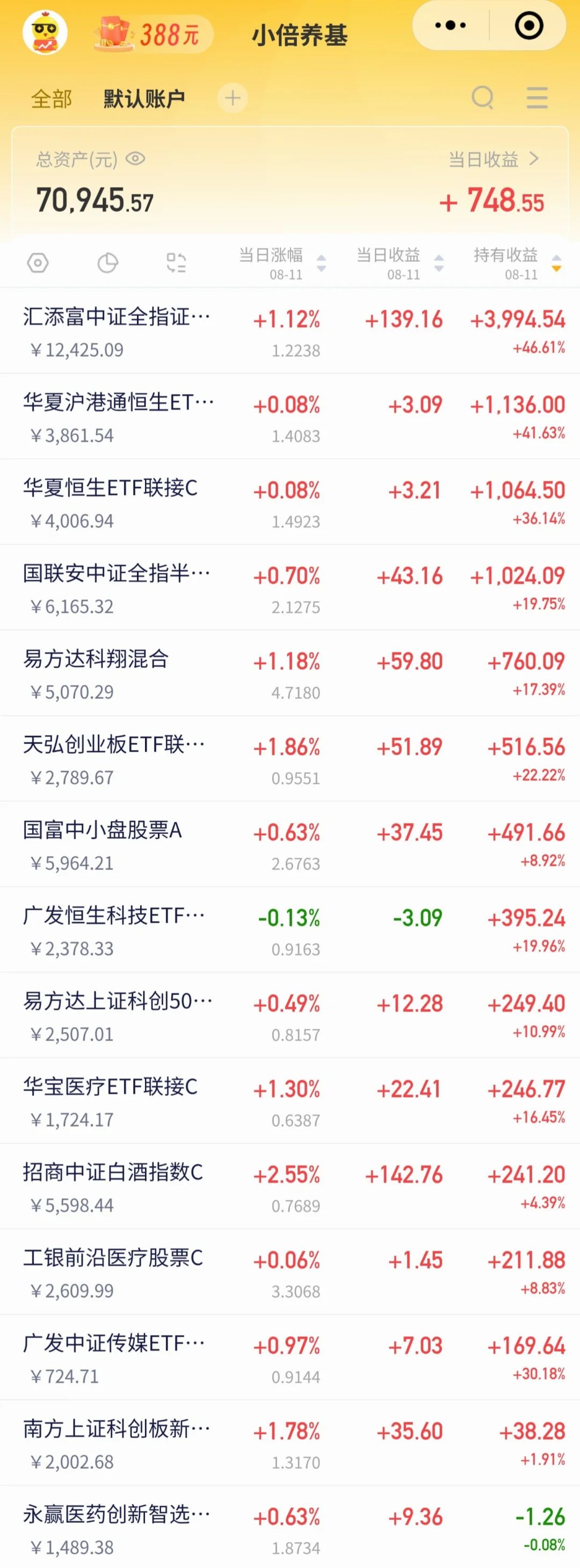Switch to the 全部 tab
Viewport: 580px width, 1568px height.
52,98
